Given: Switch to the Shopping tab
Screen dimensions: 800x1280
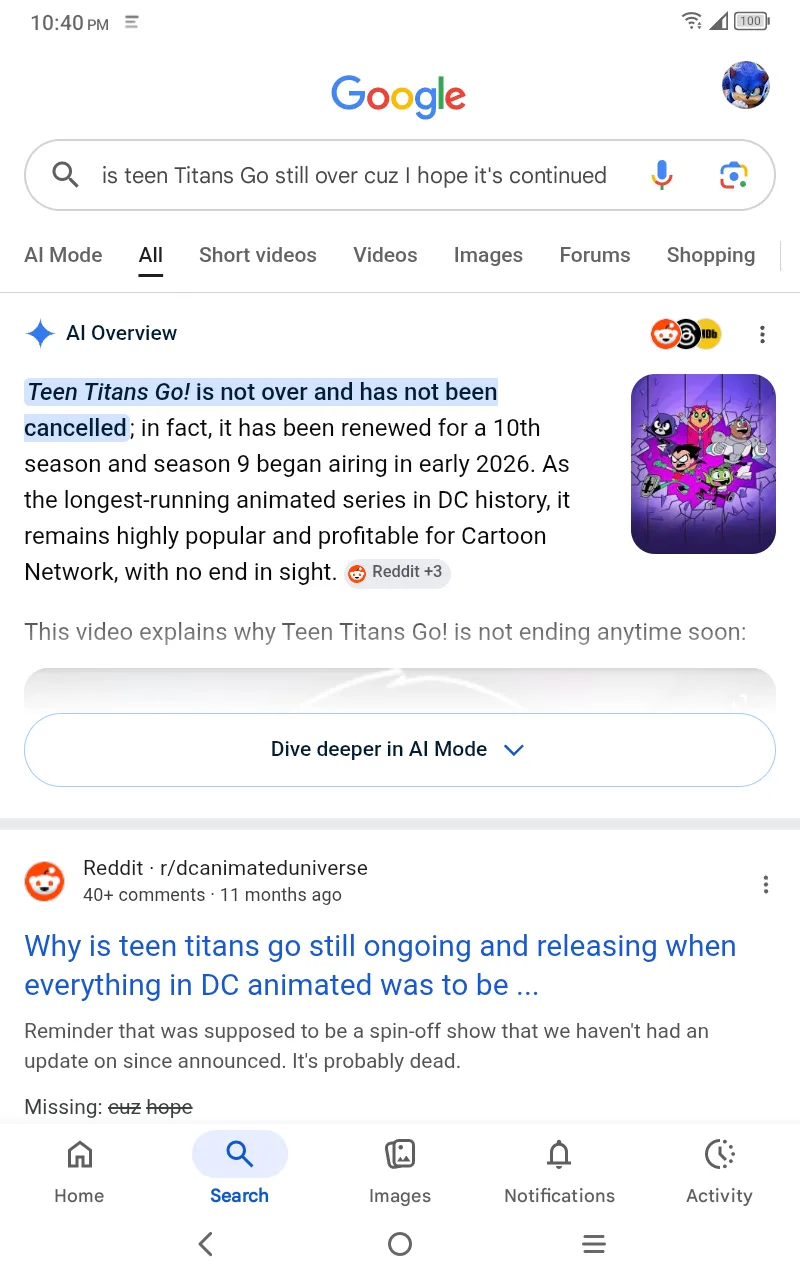Looking at the screenshot, I should (x=710, y=255).
